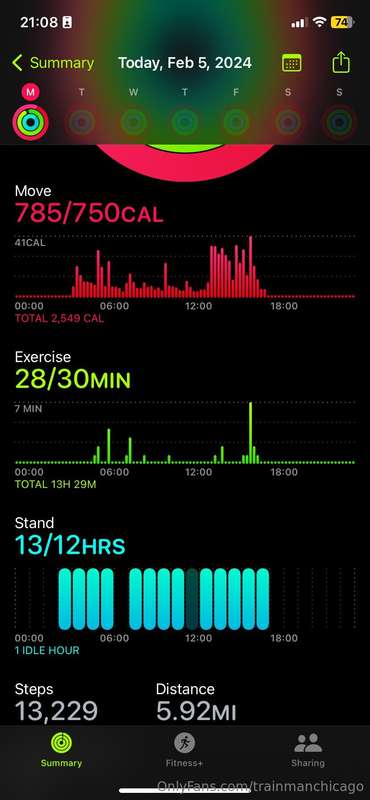Select Sunday's activity rings
Image resolution: width=370 pixels, height=800 pixels.
339,122
